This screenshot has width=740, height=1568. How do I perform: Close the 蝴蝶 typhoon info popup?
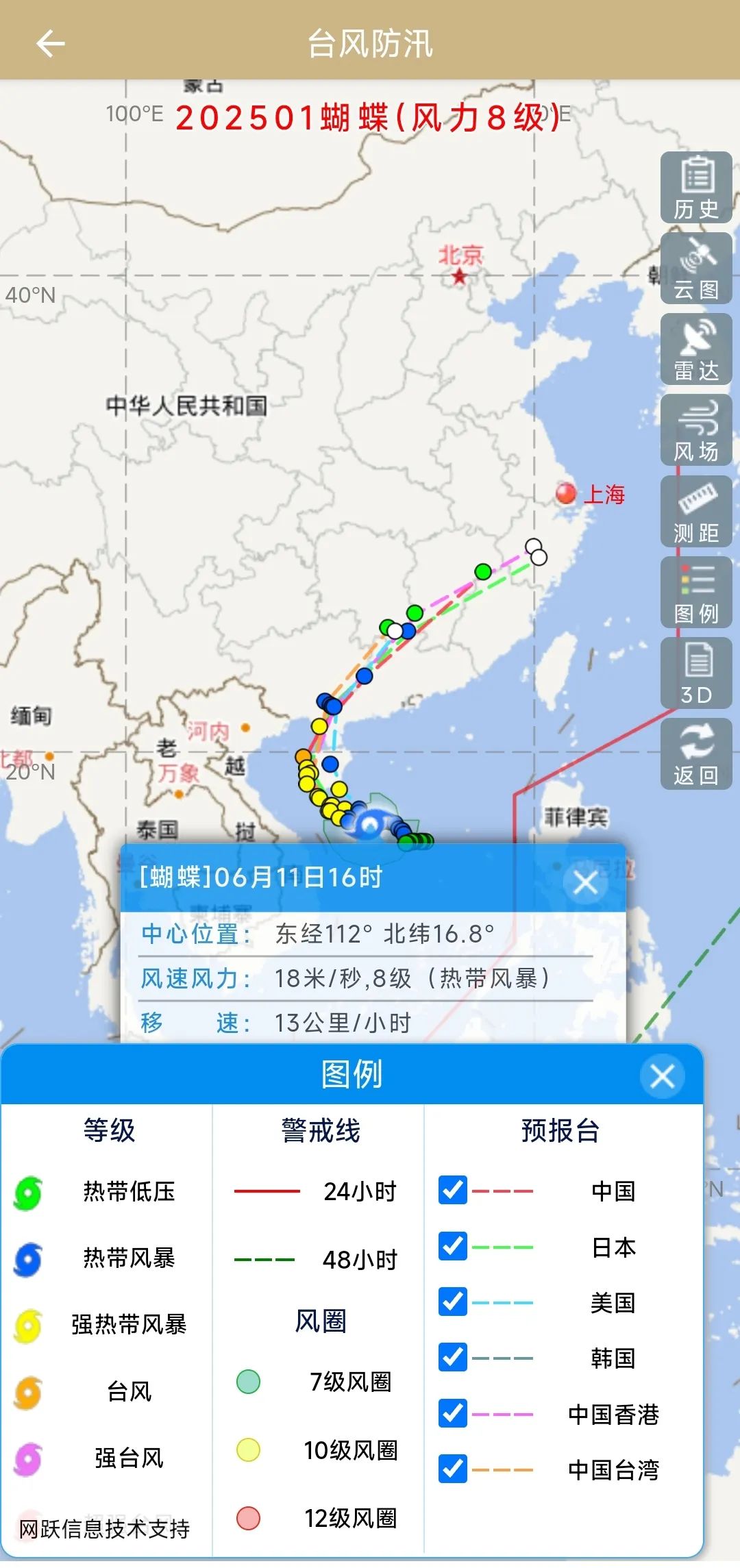[585, 883]
